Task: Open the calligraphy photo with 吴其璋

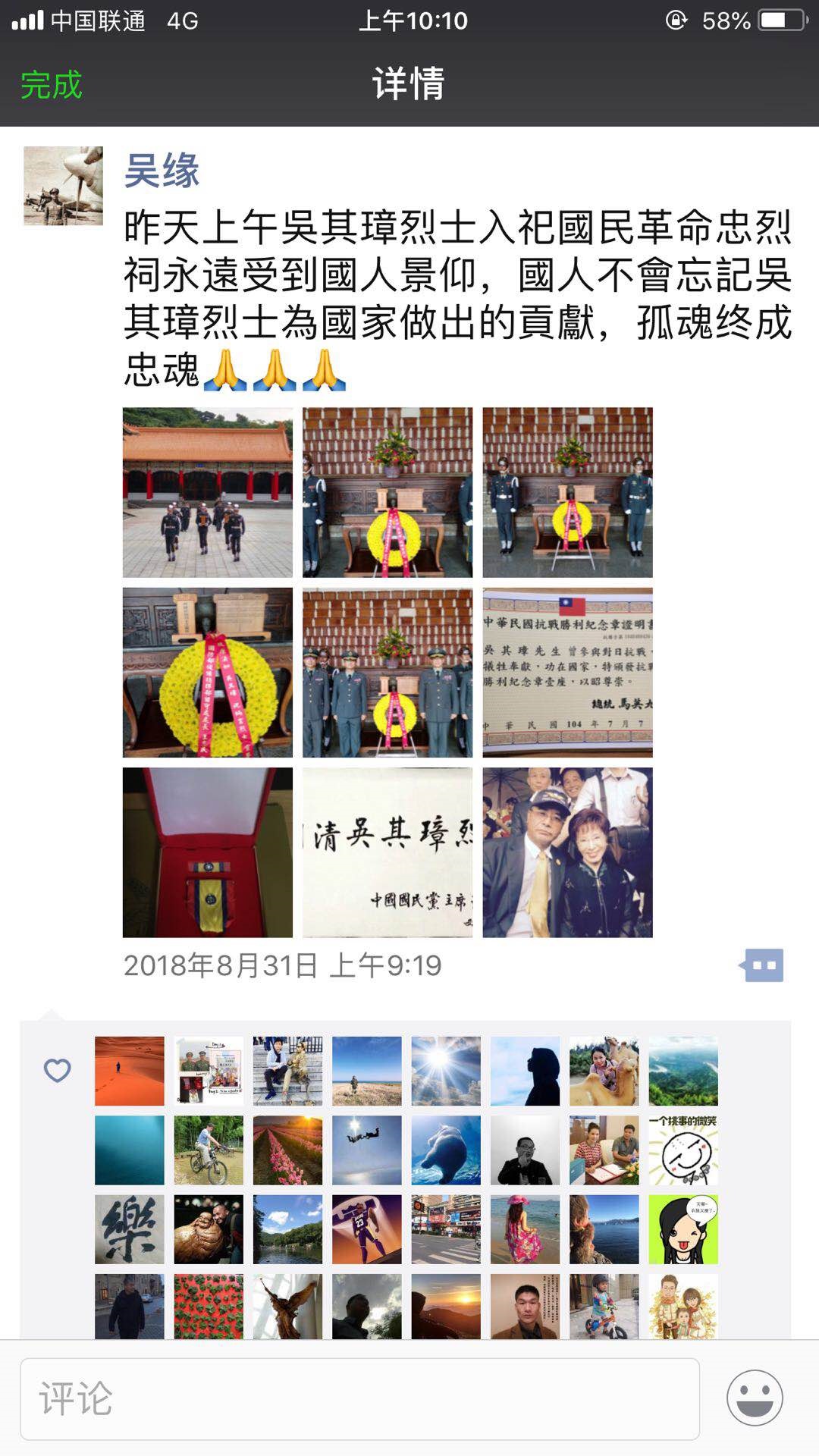Action: [388, 852]
